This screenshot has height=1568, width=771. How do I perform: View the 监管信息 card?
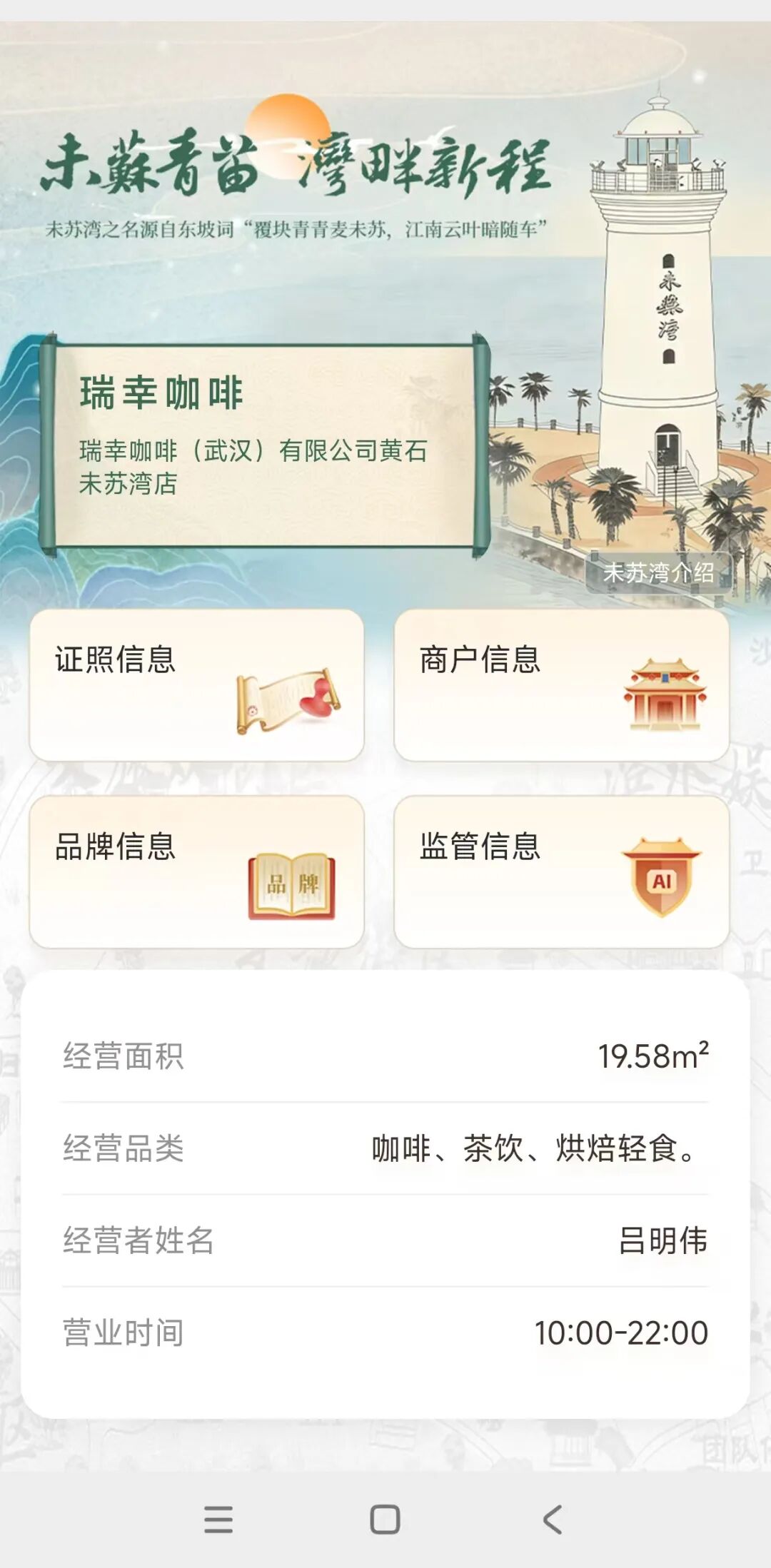click(x=561, y=871)
